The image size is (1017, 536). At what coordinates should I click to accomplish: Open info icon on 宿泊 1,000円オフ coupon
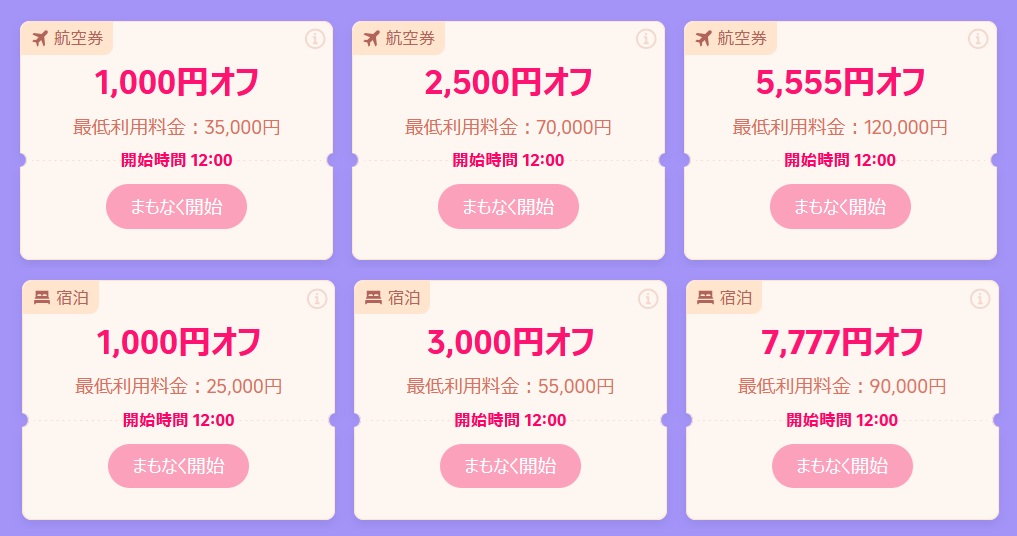[x=316, y=299]
